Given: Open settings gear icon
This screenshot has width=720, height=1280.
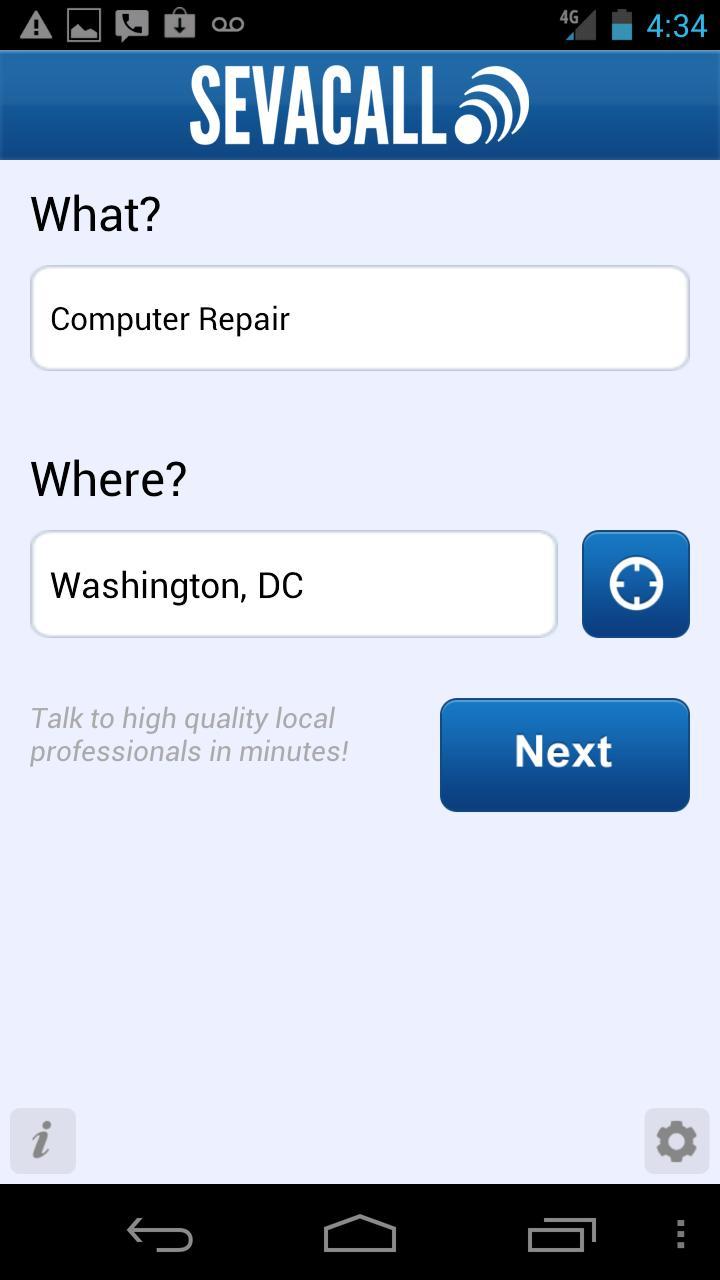Looking at the screenshot, I should coord(677,1140).
